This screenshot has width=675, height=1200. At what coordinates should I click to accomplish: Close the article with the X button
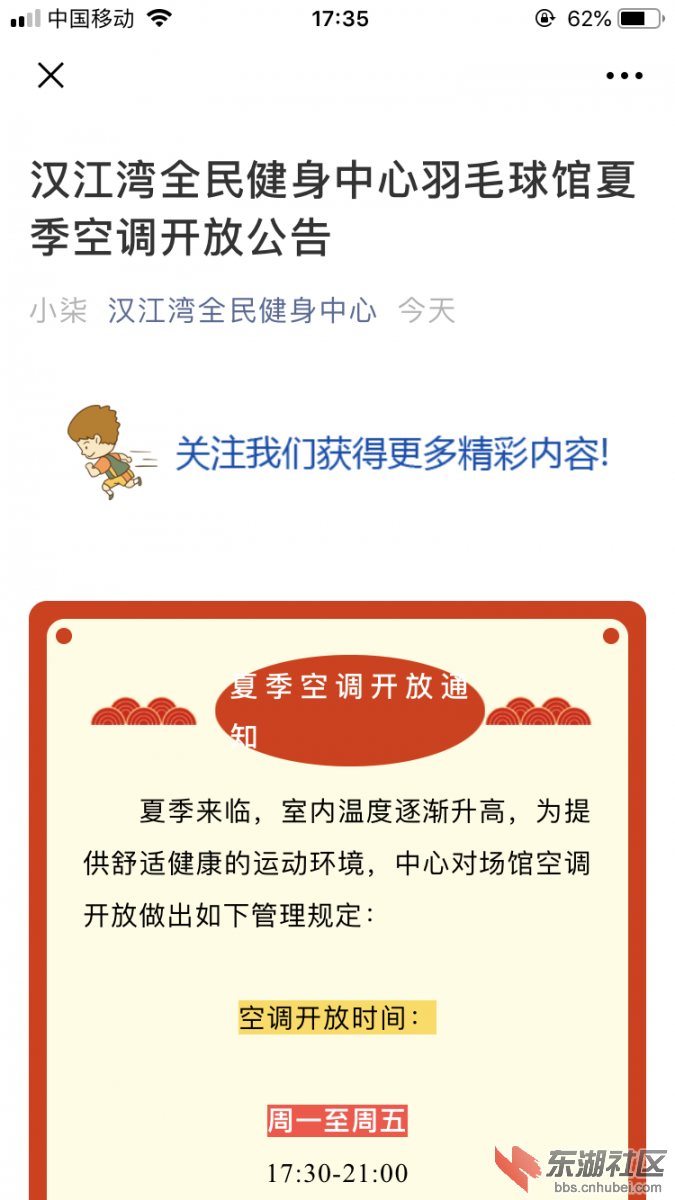pos(50,75)
